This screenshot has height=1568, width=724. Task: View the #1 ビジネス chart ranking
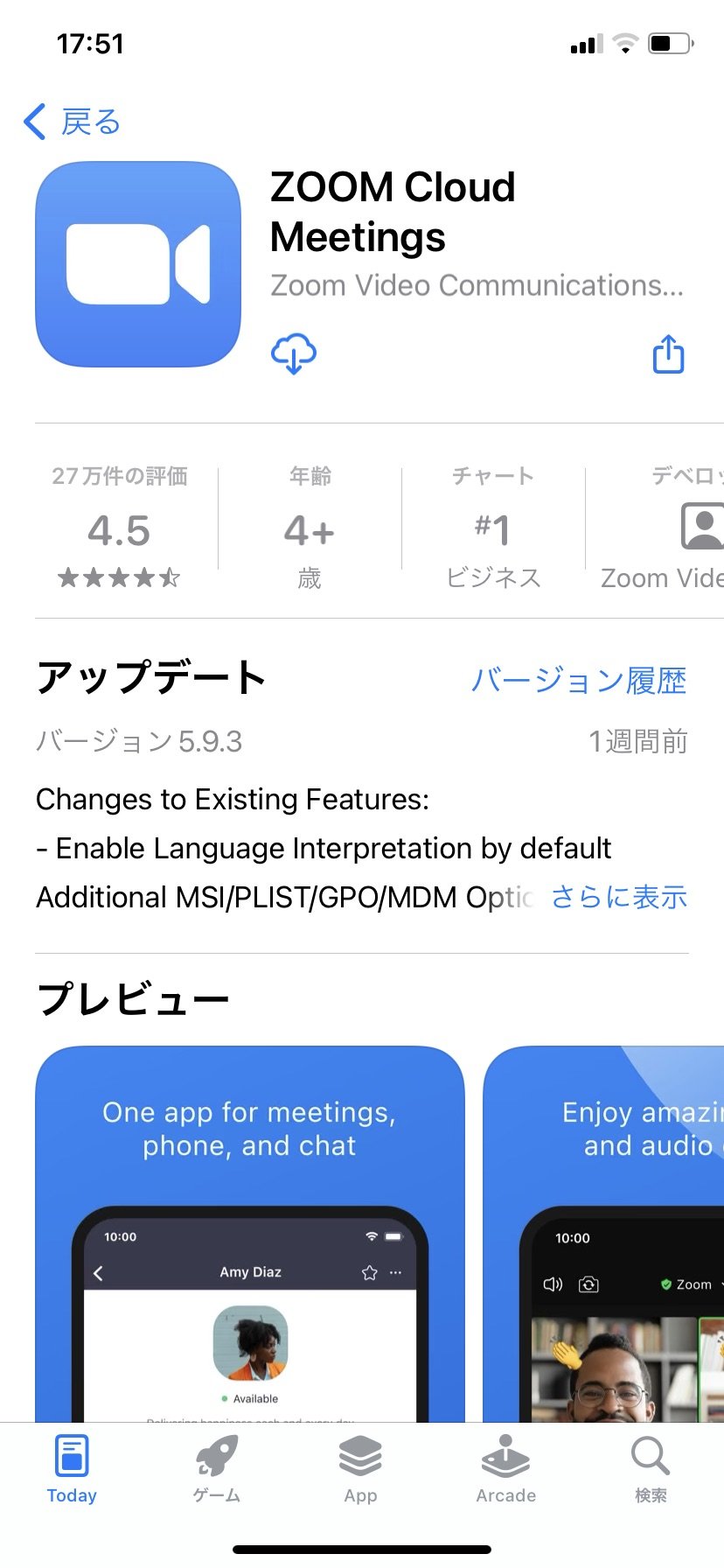pyautogui.click(x=493, y=527)
